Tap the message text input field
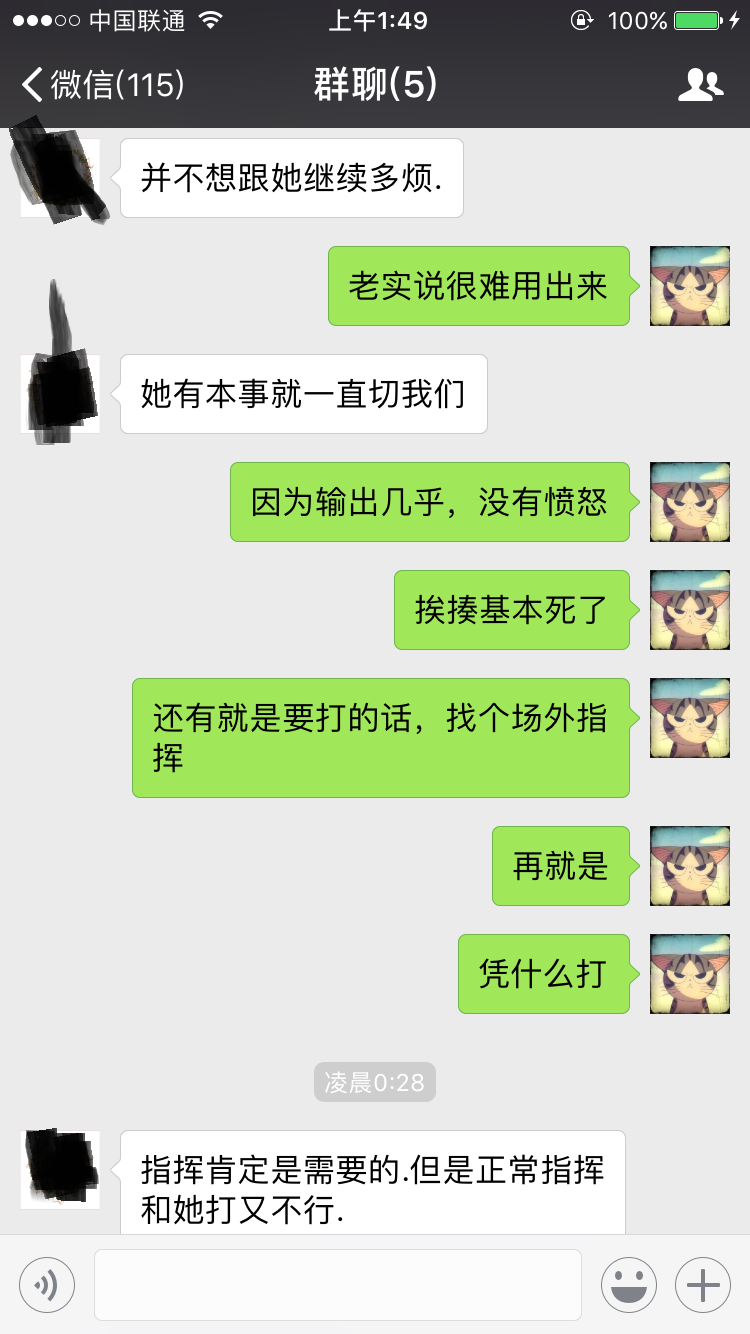 click(x=338, y=1284)
